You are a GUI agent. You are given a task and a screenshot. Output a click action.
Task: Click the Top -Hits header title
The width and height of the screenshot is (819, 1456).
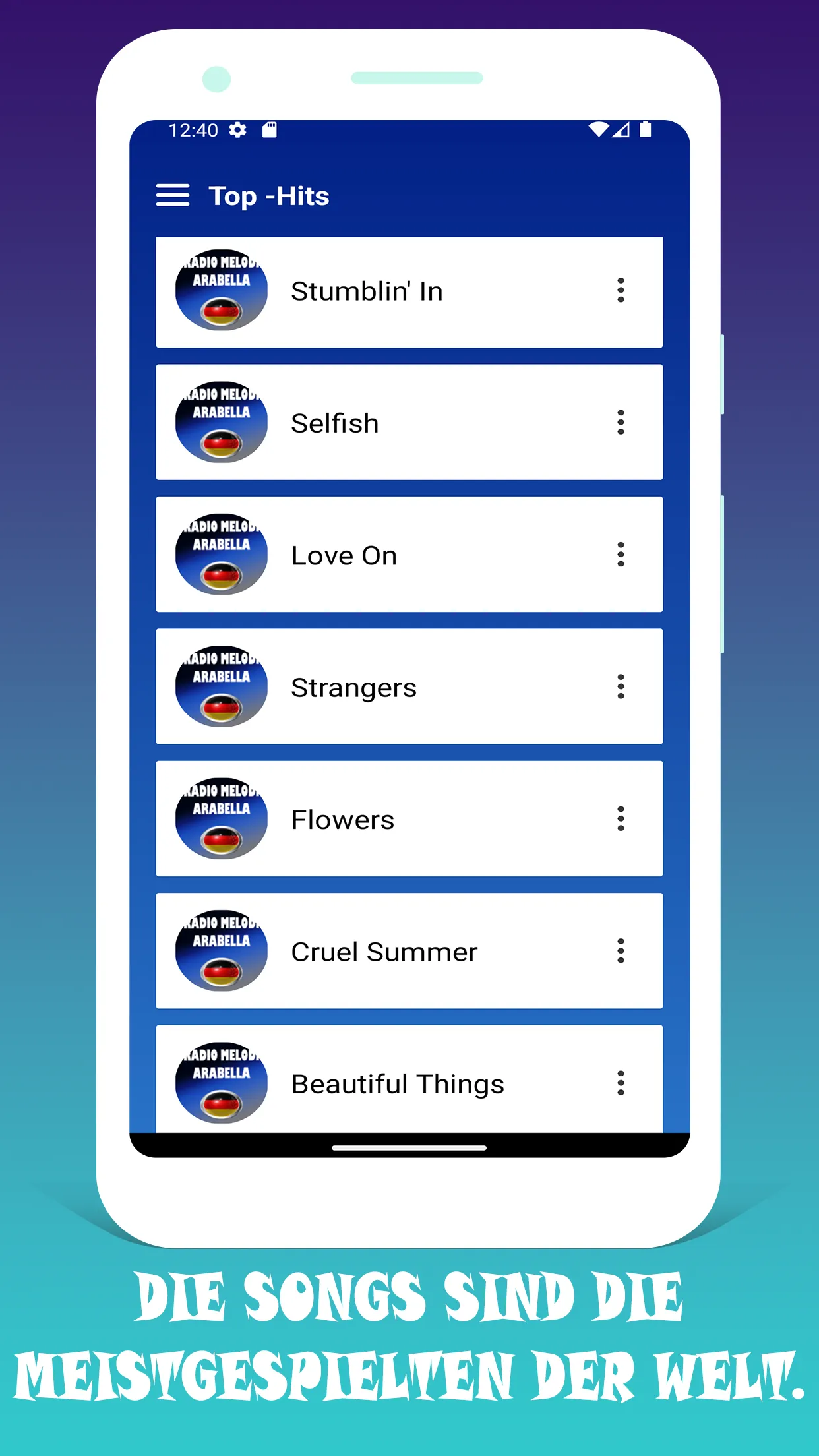coord(269,195)
